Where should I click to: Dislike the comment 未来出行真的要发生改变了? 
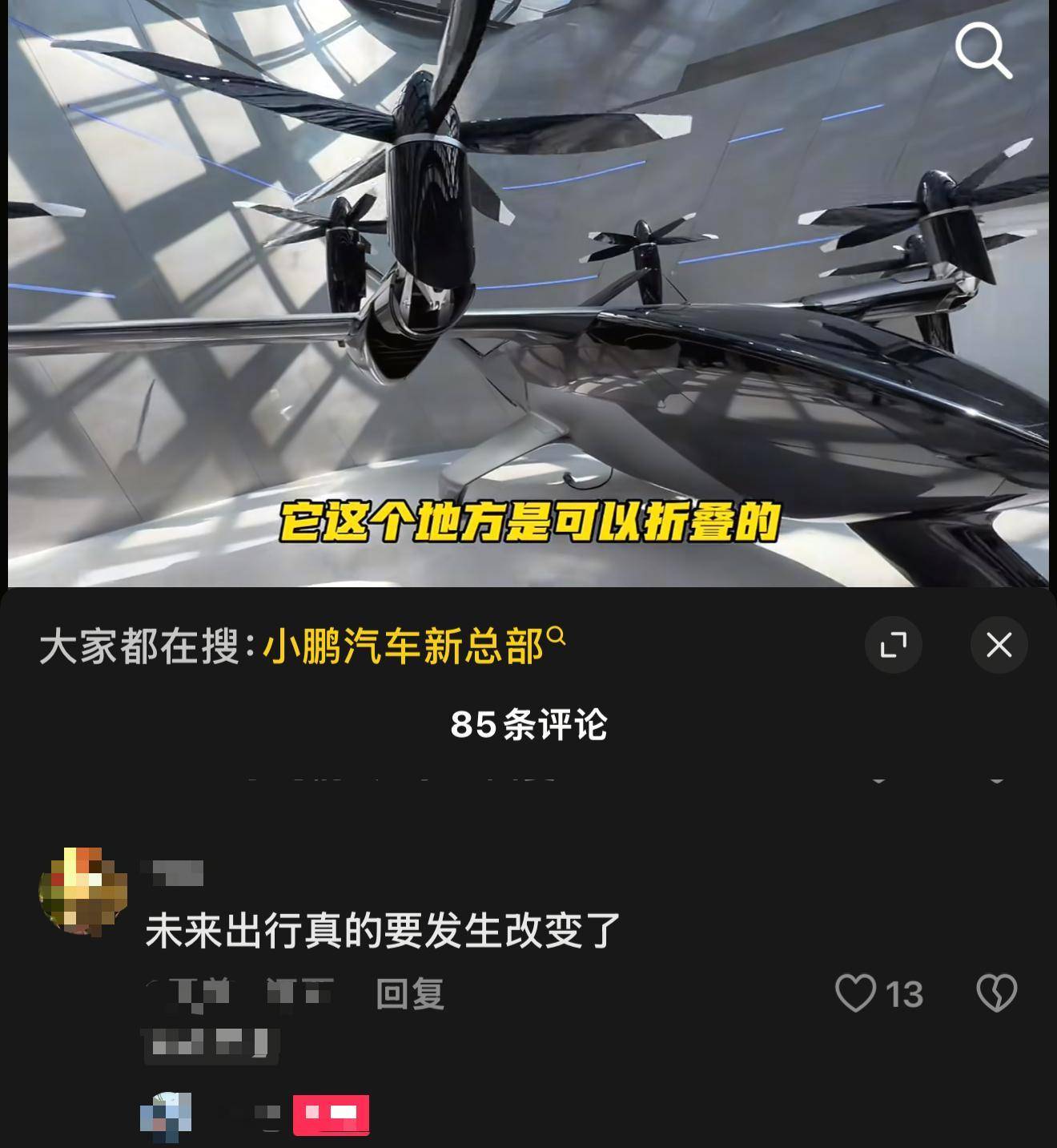point(997,993)
